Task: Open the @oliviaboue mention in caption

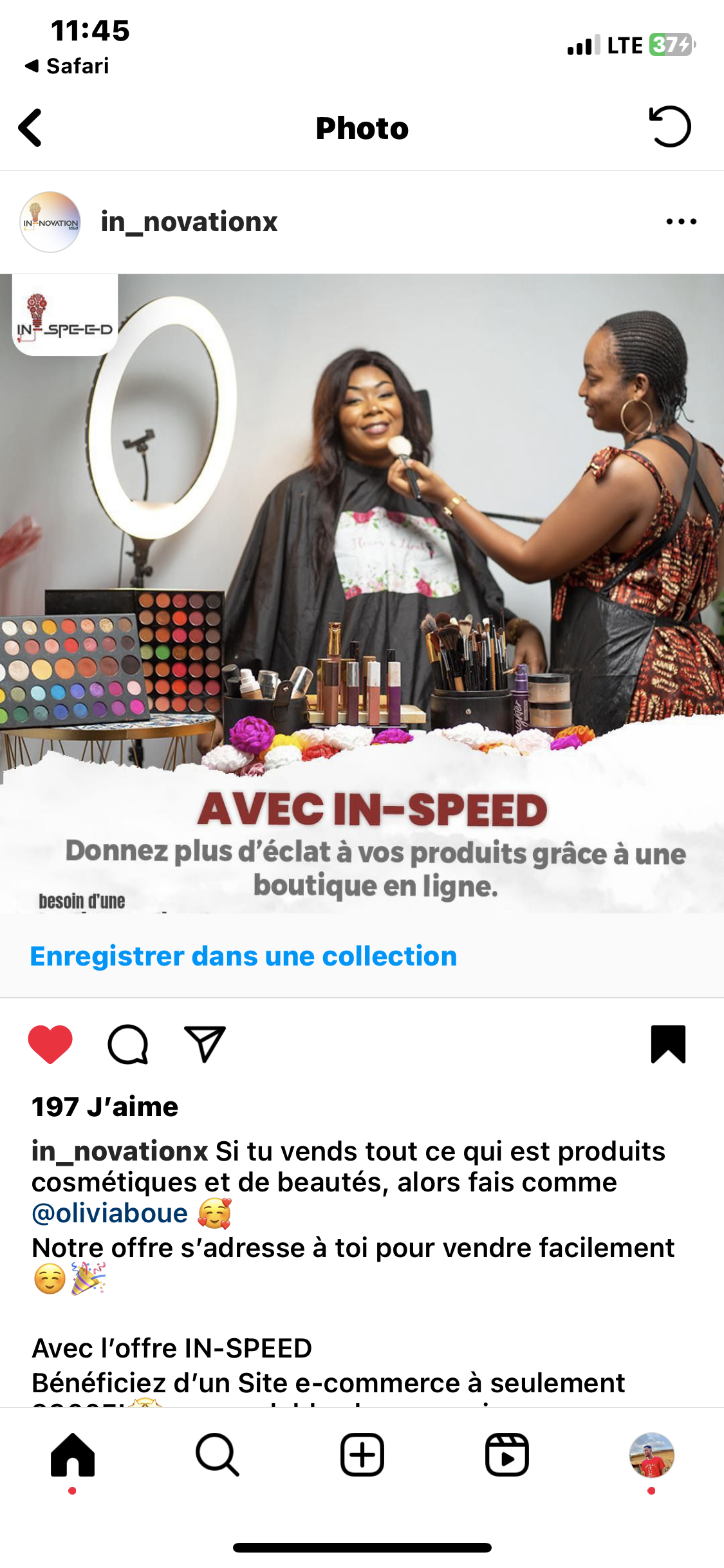Action: click(110, 1213)
